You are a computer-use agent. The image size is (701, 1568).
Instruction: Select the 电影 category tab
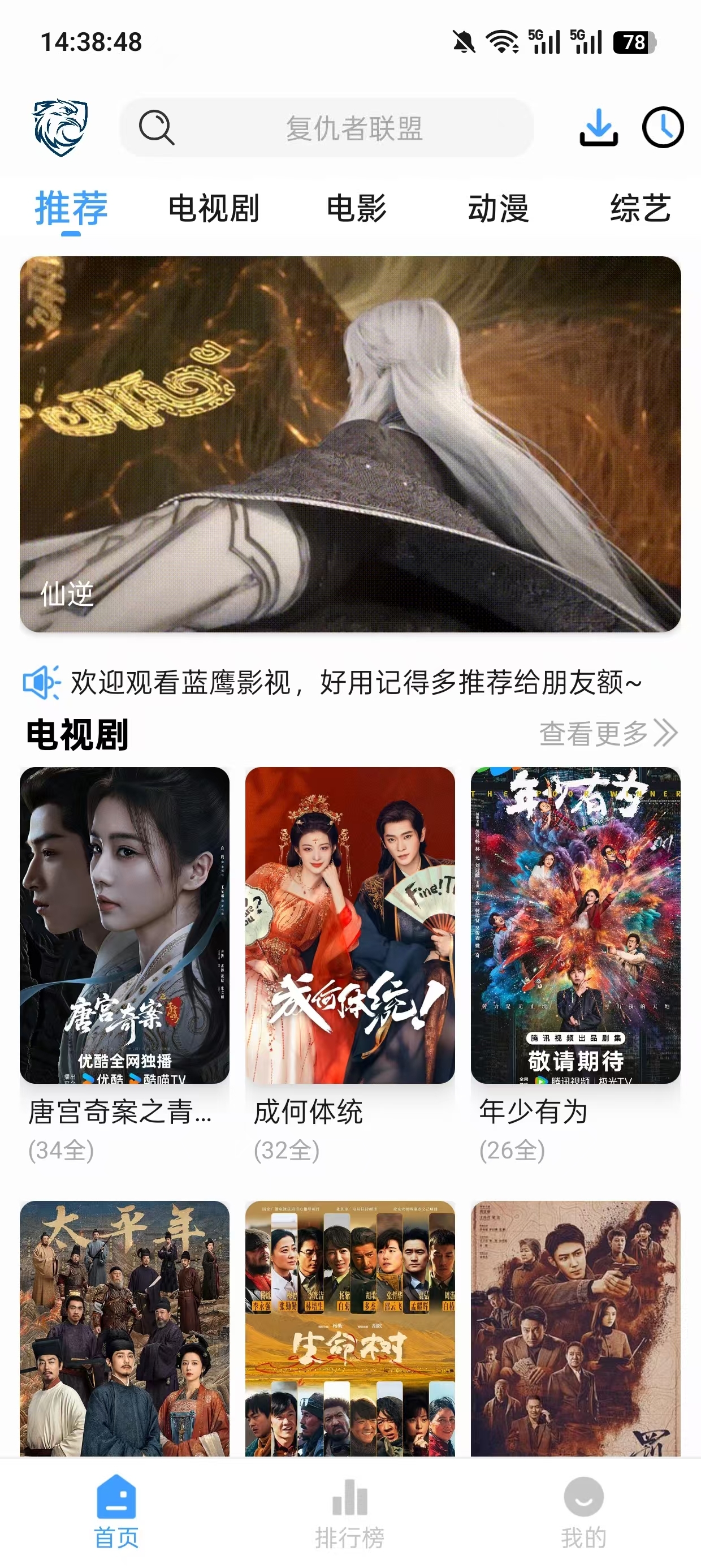coord(356,209)
